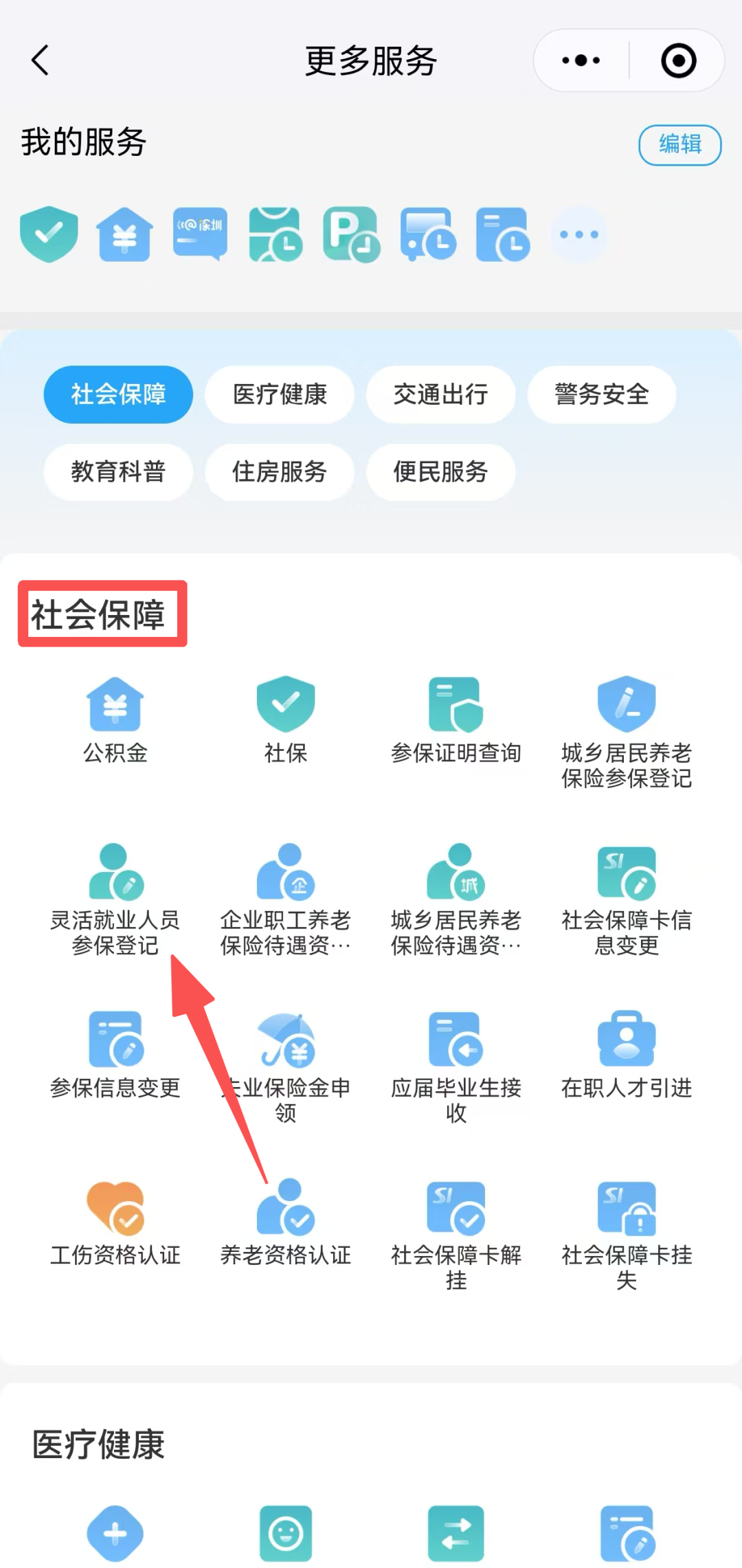Open 社会保障卡挂失
Screen dimensions: 742x1568
pos(626,1233)
